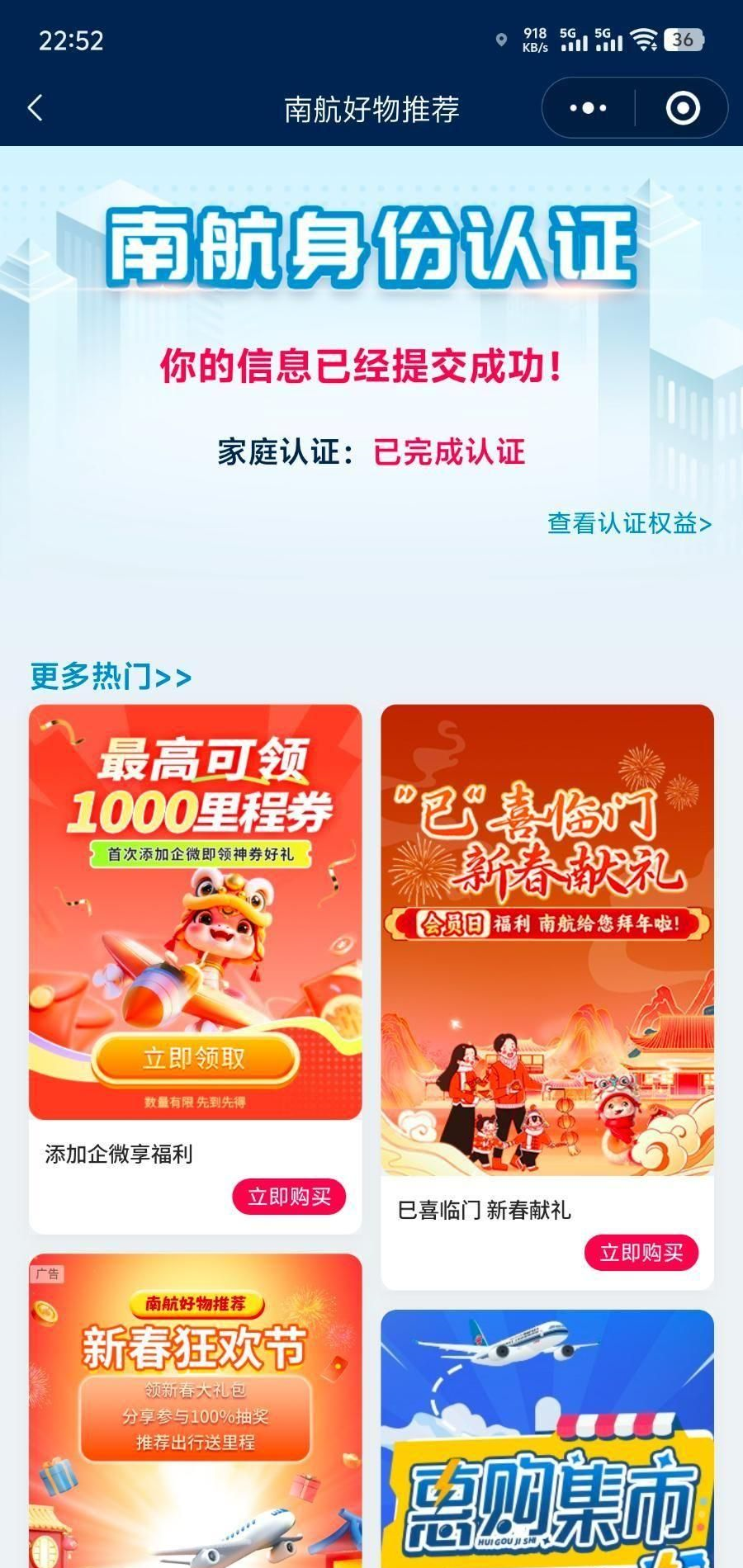Viewport: 743px width, 1568px height.
Task: Open 查看认证权益 link
Action: pos(629,523)
